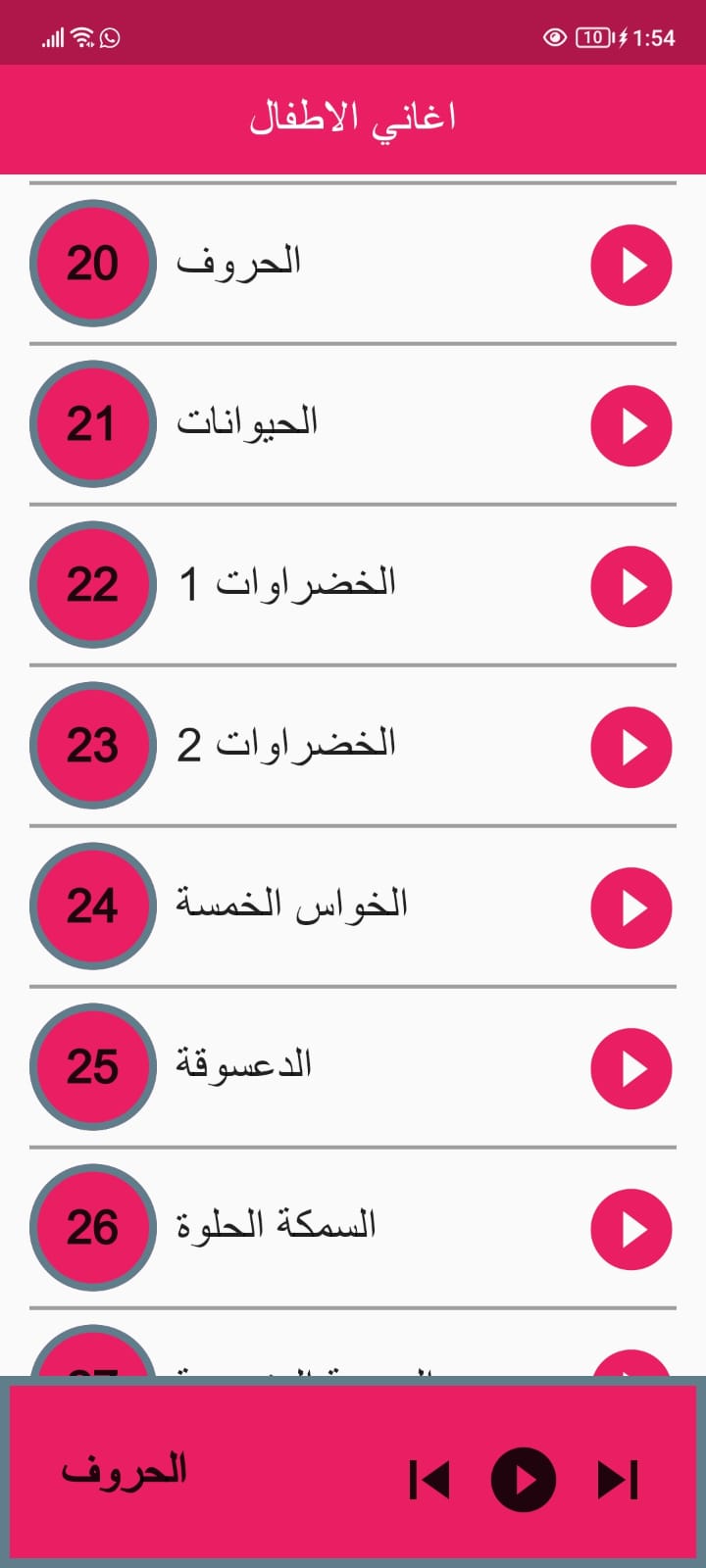Image resolution: width=706 pixels, height=1568 pixels.
Task: Open the السمكة الحلوة list row
Action: (353, 1229)
